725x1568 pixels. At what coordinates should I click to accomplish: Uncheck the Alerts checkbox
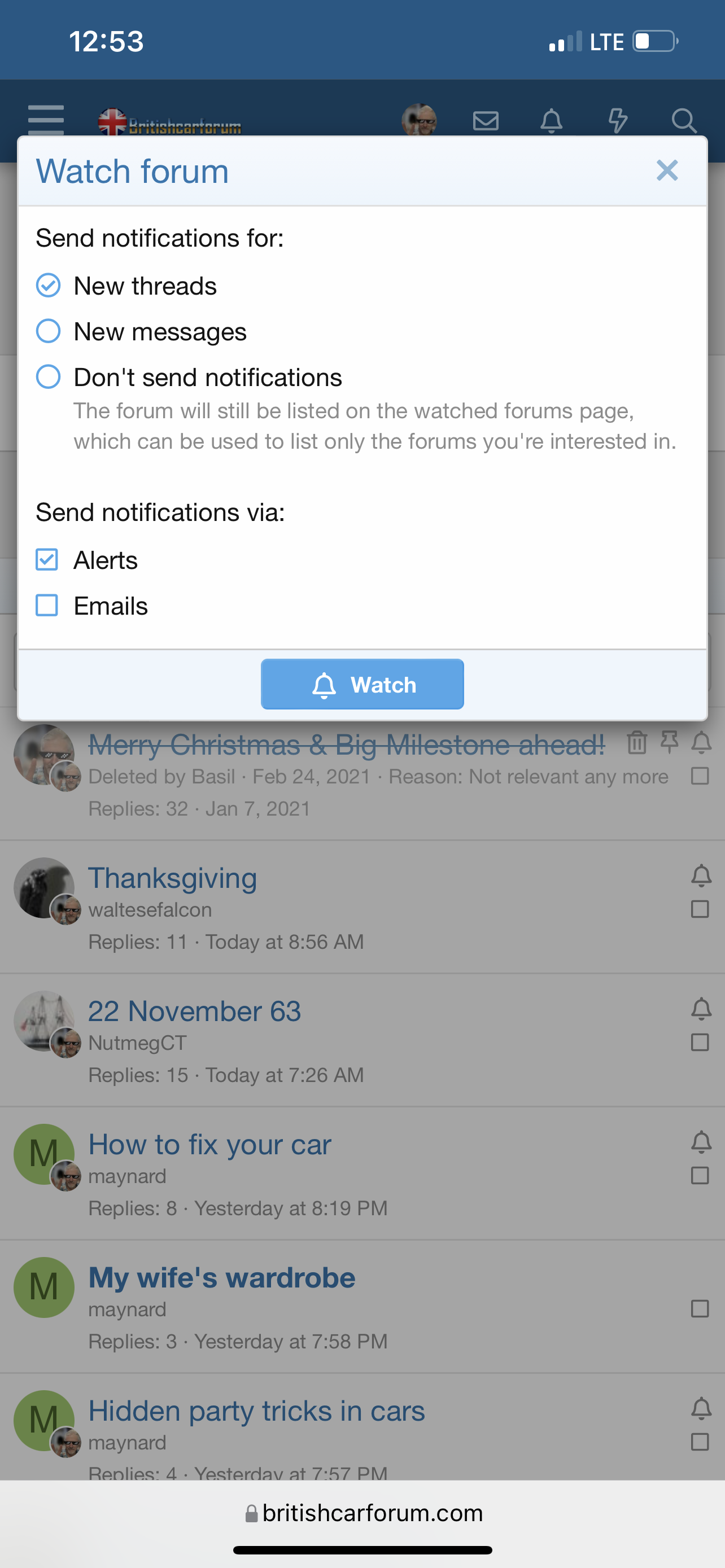pos(47,559)
